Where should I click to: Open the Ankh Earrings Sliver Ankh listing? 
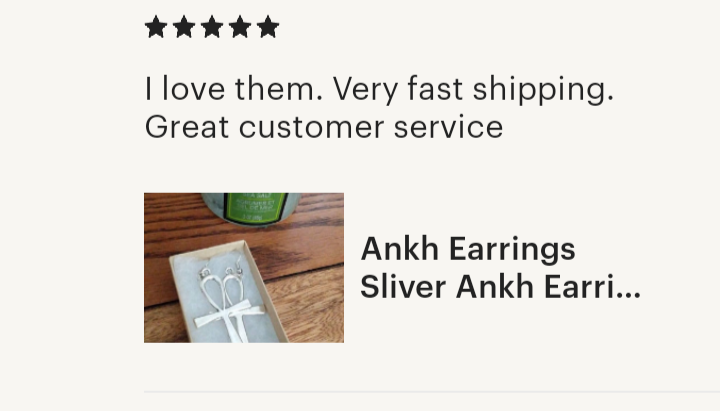tap(499, 268)
